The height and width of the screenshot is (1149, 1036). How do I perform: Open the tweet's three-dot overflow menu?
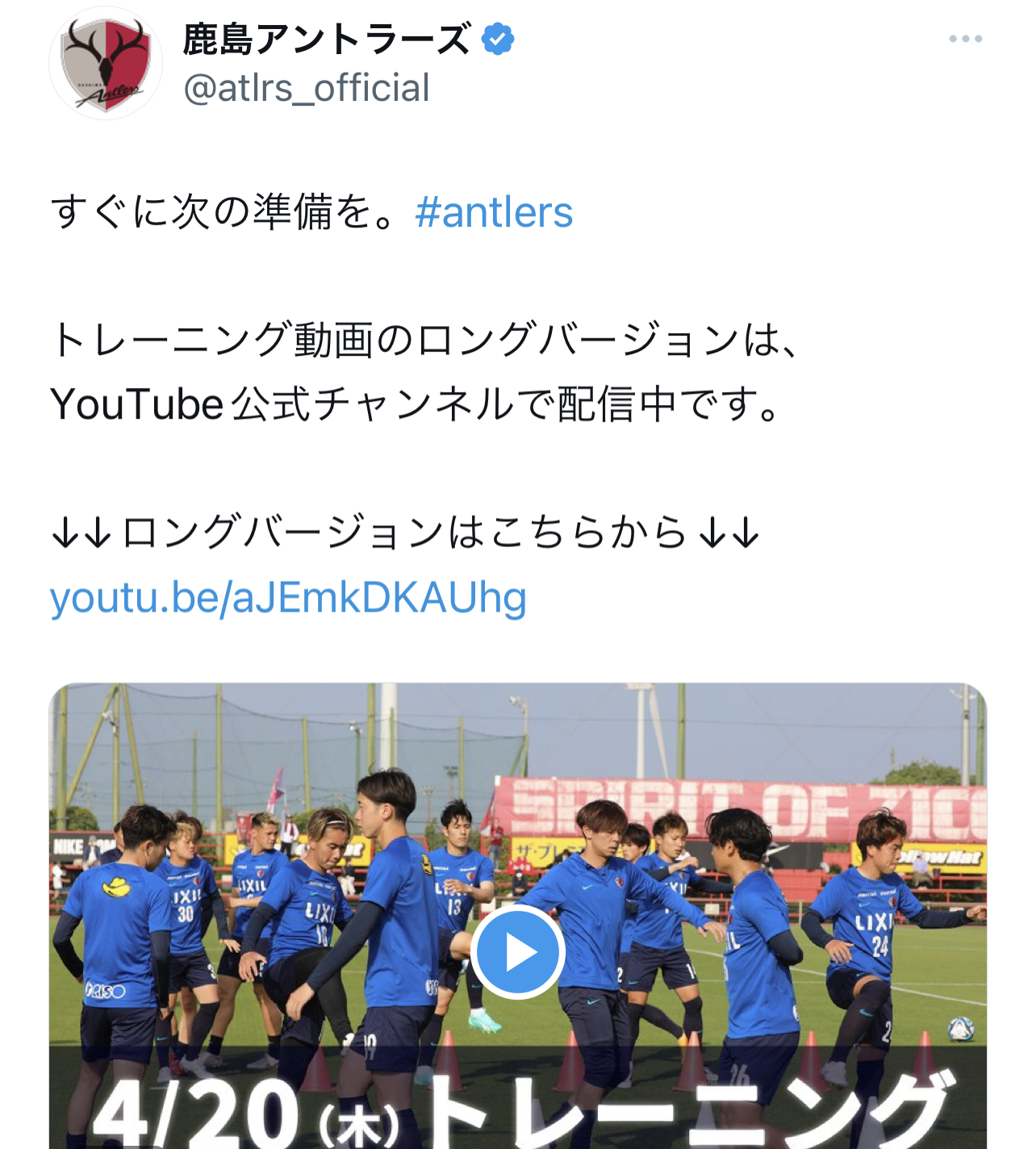[965, 39]
